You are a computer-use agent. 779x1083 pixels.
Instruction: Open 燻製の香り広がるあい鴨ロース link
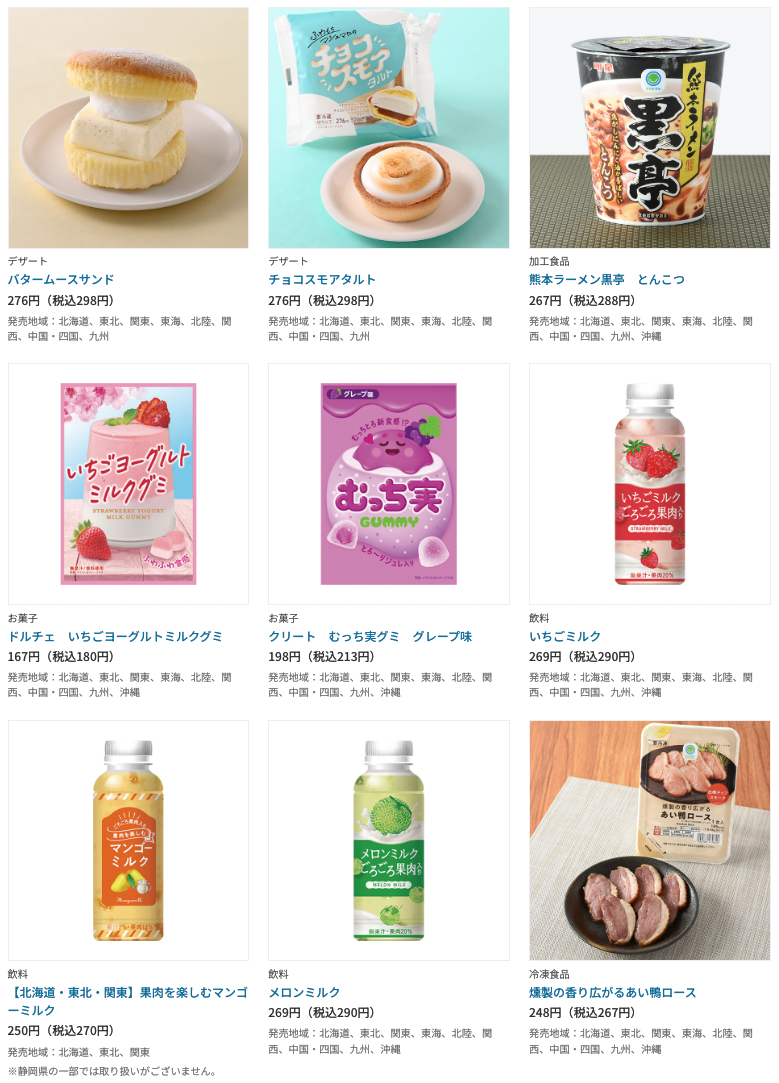(612, 992)
